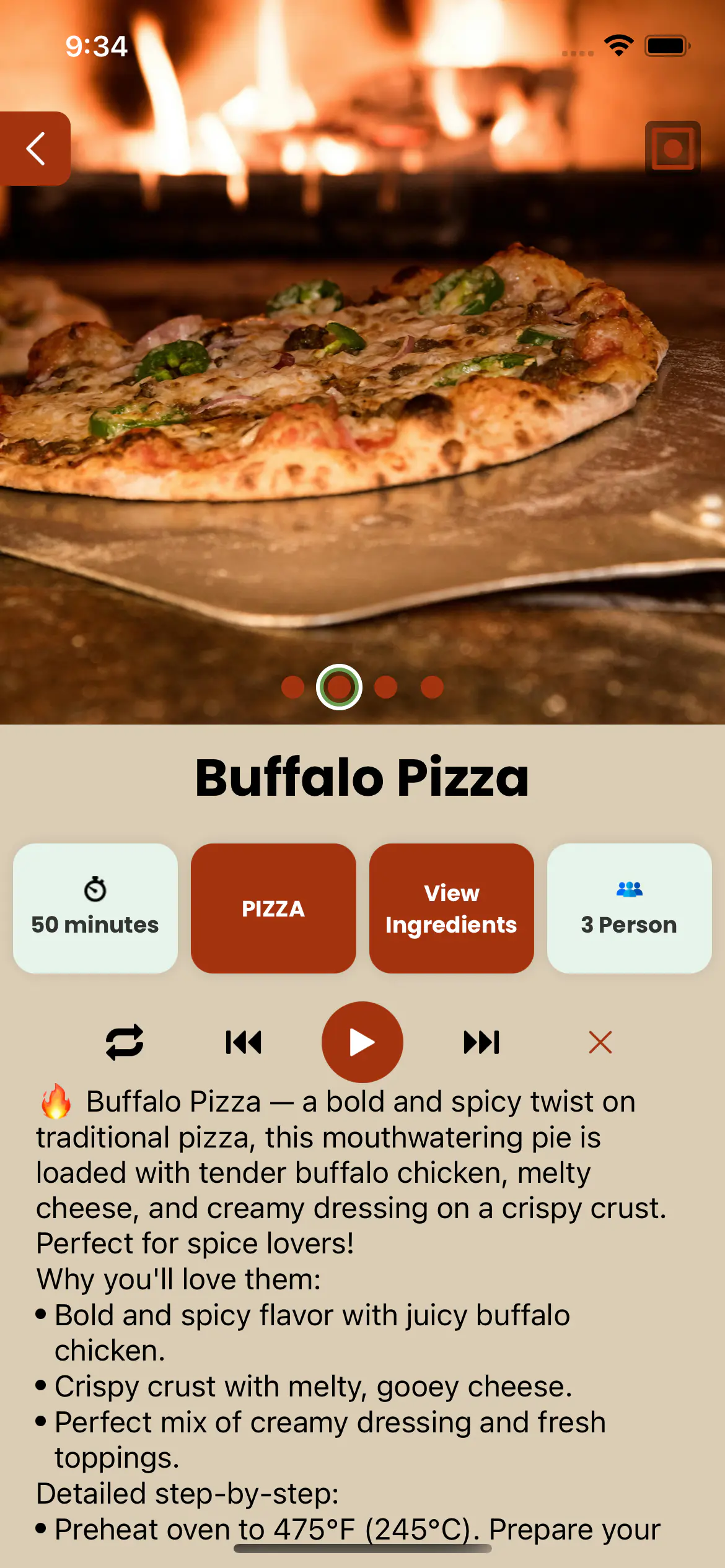Image resolution: width=725 pixels, height=1568 pixels.
Task: Play the recipe narration
Action: pyautogui.click(x=362, y=1042)
